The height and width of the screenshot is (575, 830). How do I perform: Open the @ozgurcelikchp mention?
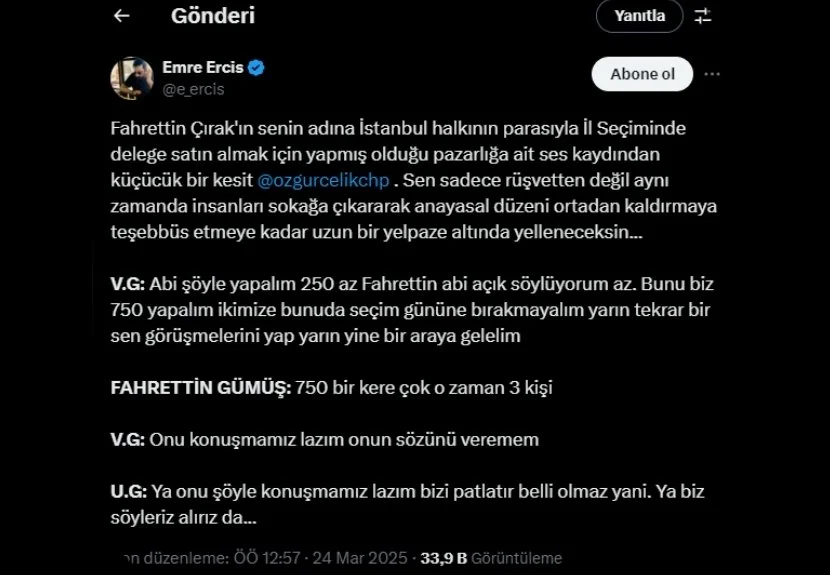[324, 182]
